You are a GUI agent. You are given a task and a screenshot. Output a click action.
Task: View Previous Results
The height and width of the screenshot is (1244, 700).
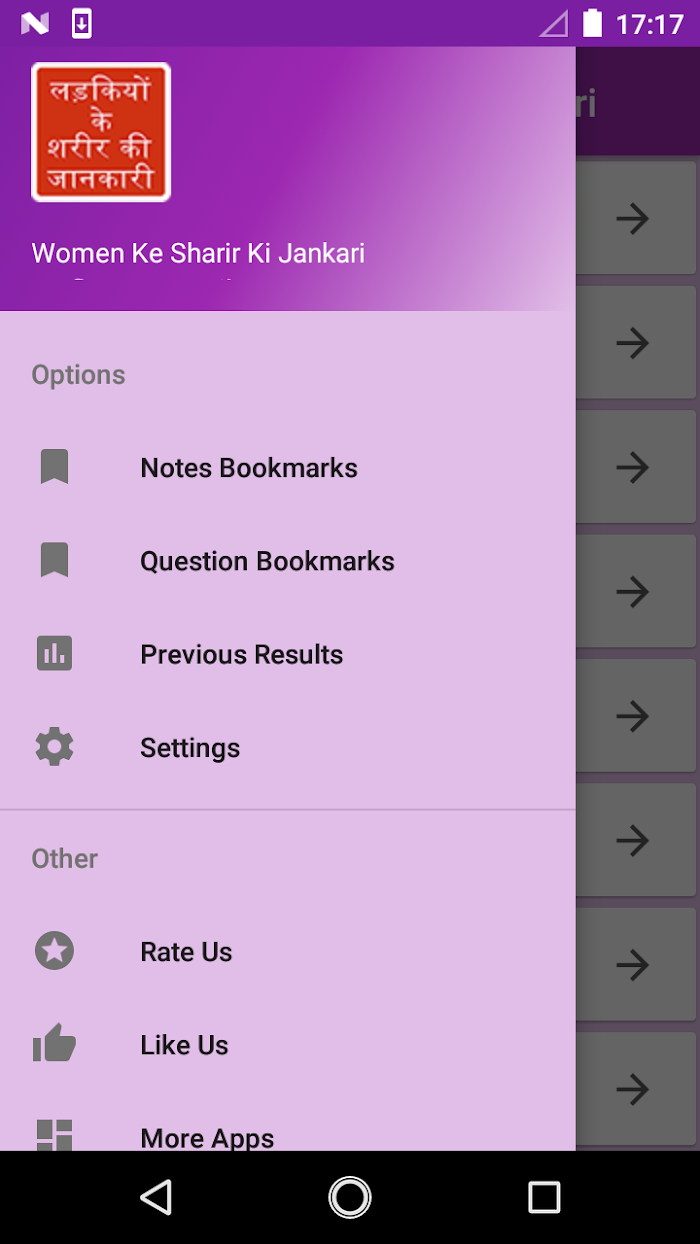288,654
